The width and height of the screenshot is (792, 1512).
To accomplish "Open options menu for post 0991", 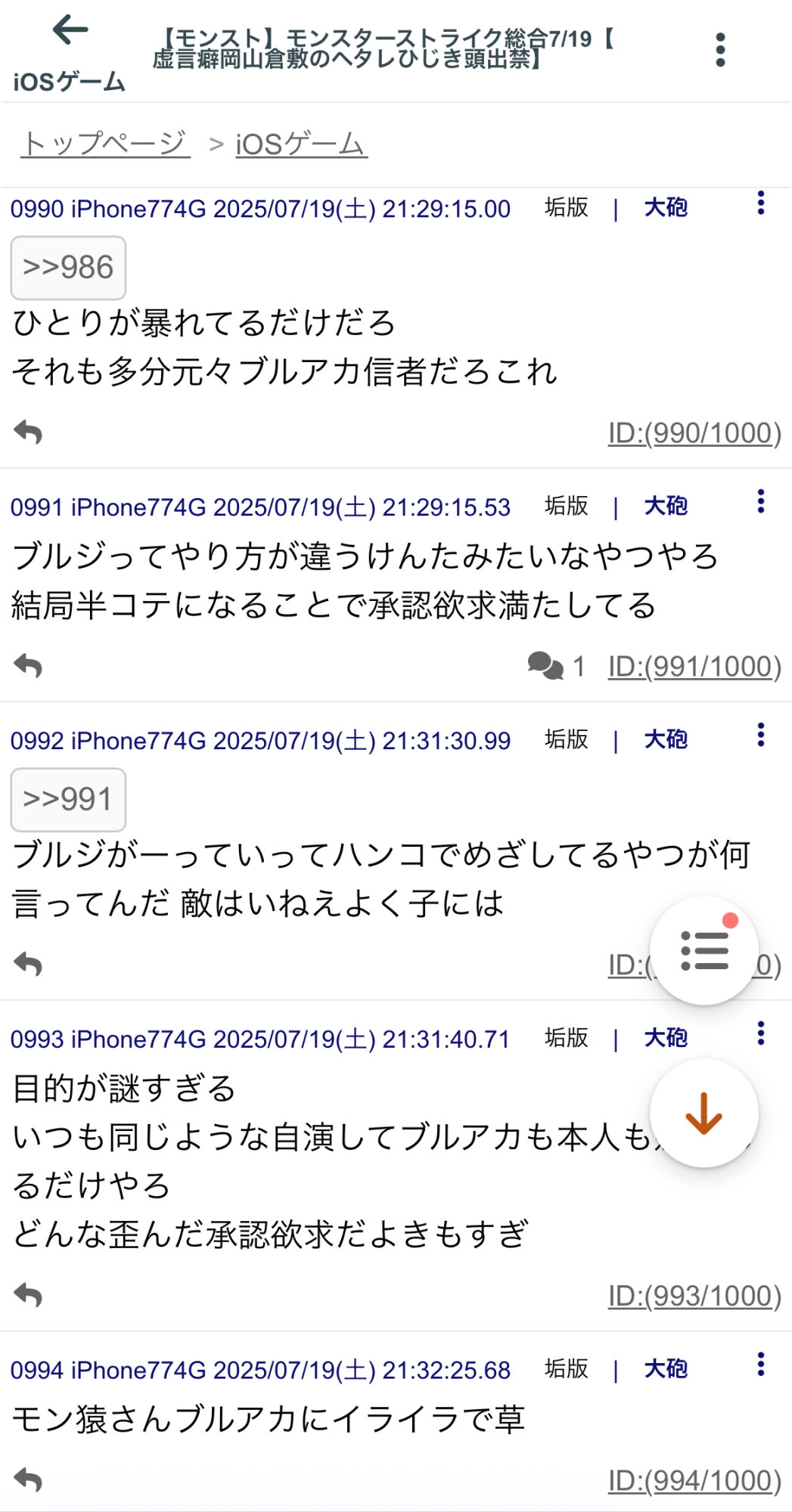I will [760, 501].
